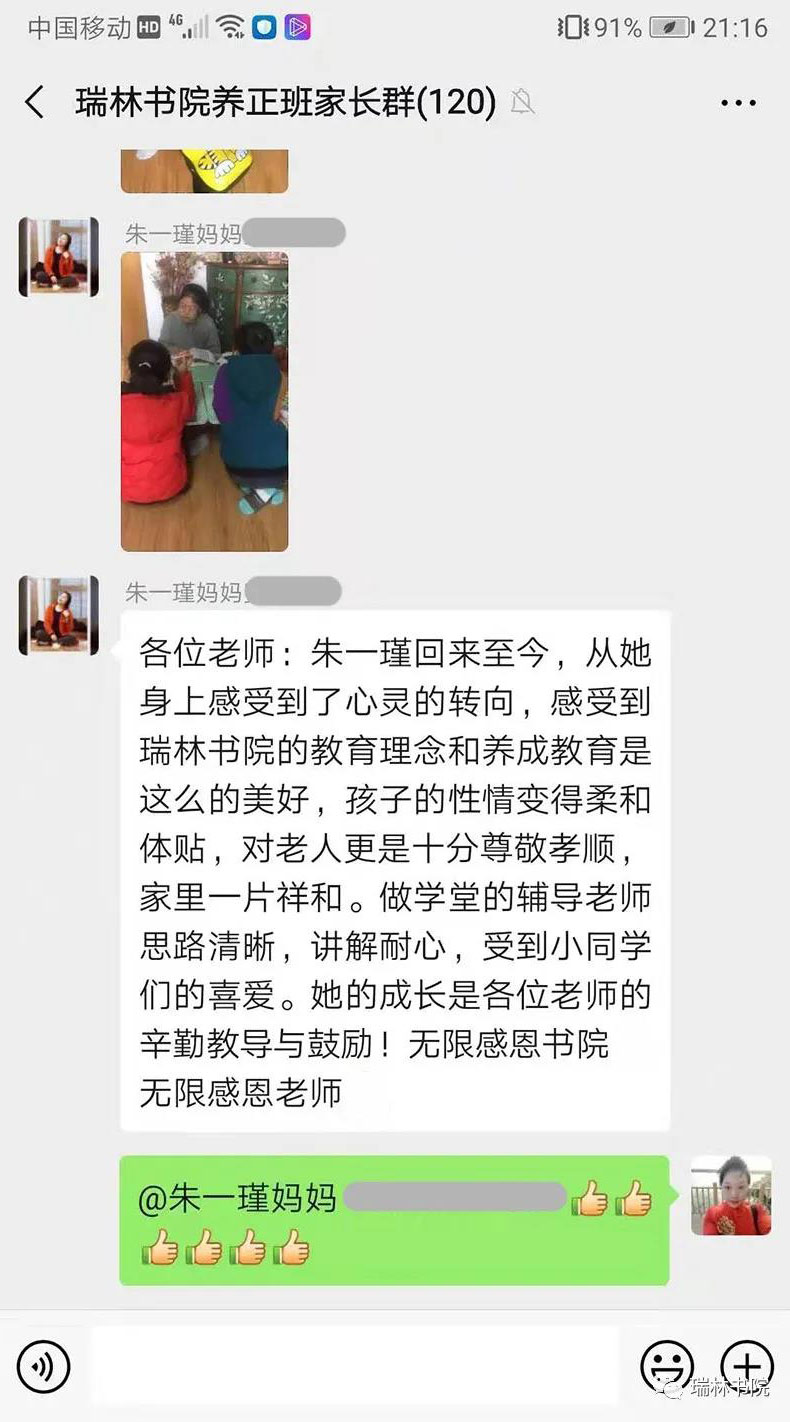790x1422 pixels.
Task: Open sender avatar beside the photo message
Action: point(59,257)
